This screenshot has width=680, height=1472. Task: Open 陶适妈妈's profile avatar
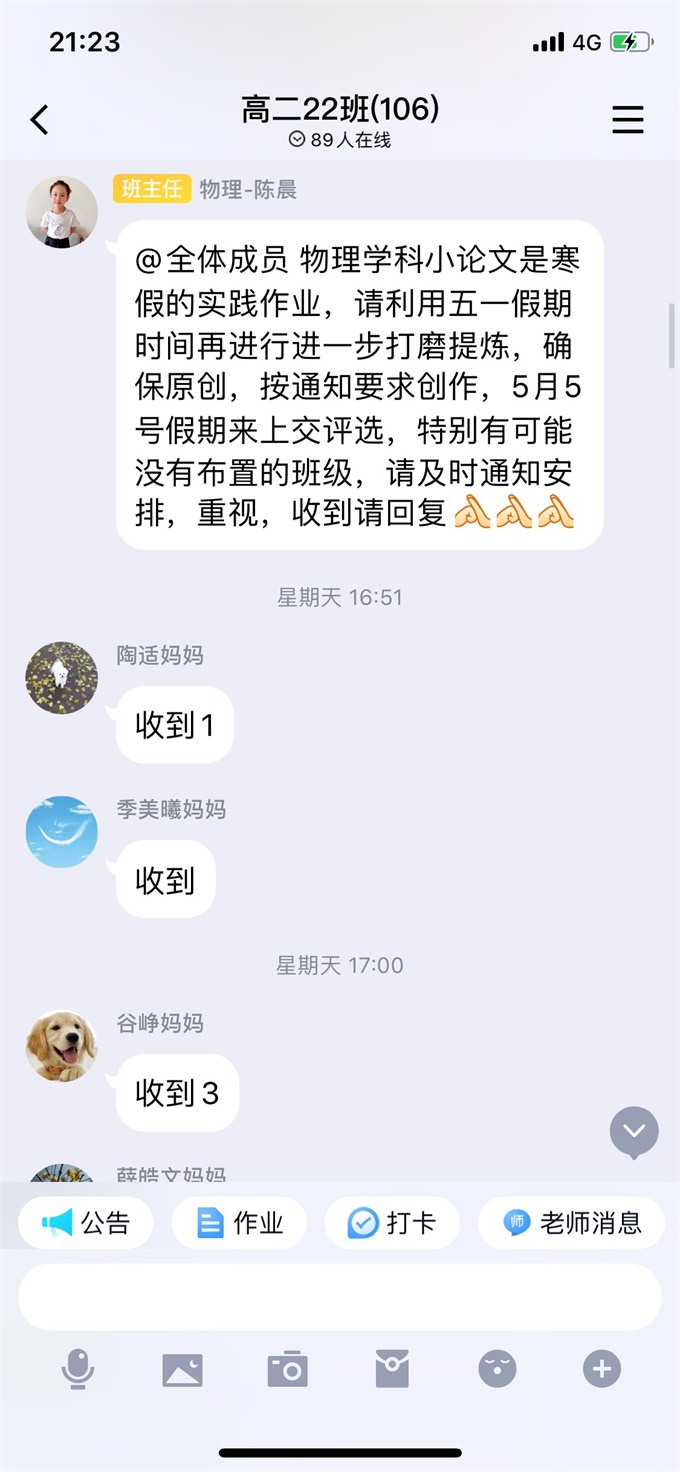[x=62, y=678]
